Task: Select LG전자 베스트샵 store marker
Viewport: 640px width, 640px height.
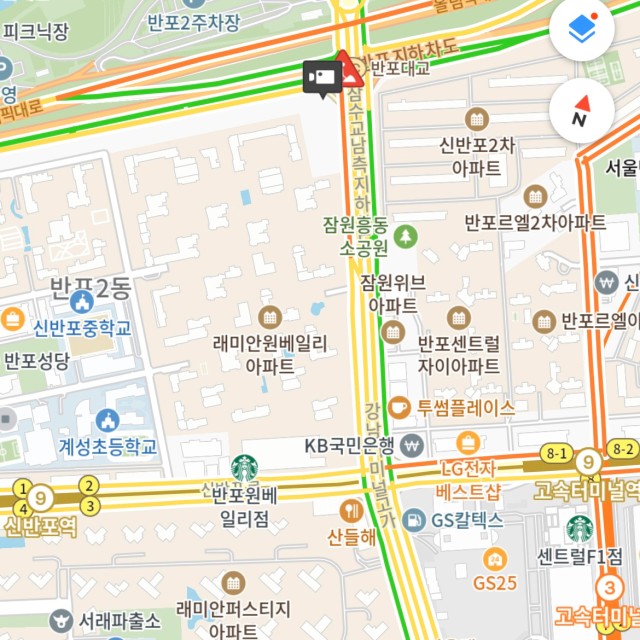Action: (468, 442)
